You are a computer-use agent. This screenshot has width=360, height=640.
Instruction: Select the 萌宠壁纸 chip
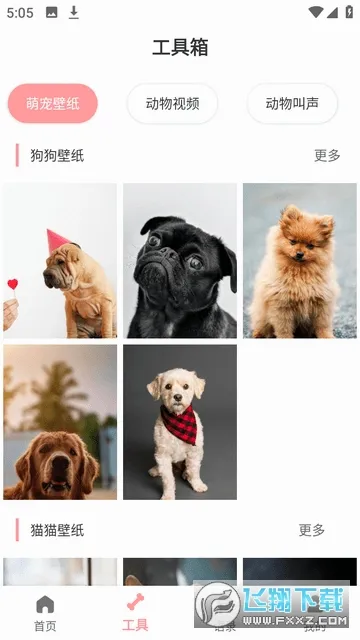pos(53,104)
